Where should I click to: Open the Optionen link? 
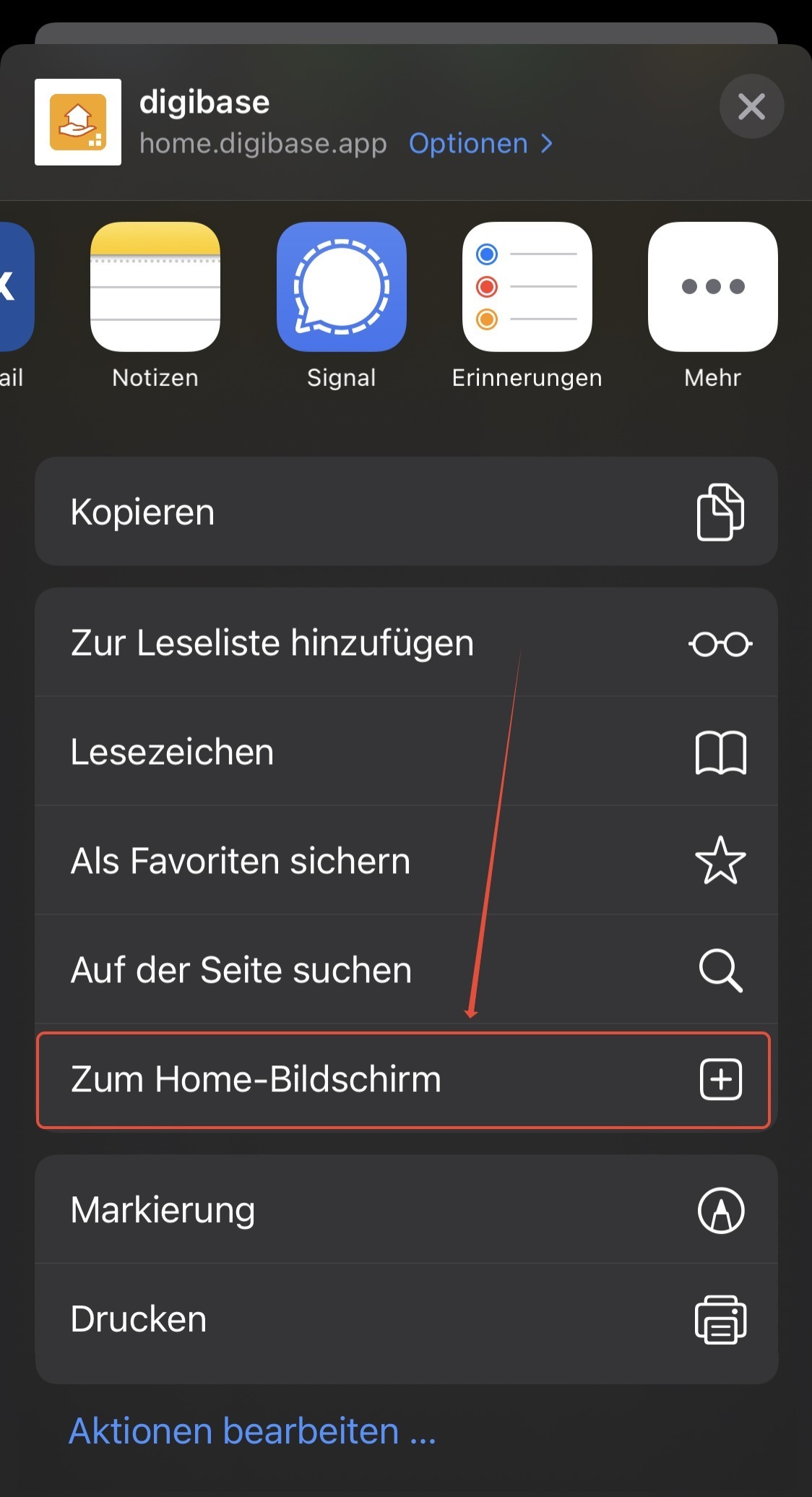(x=480, y=143)
